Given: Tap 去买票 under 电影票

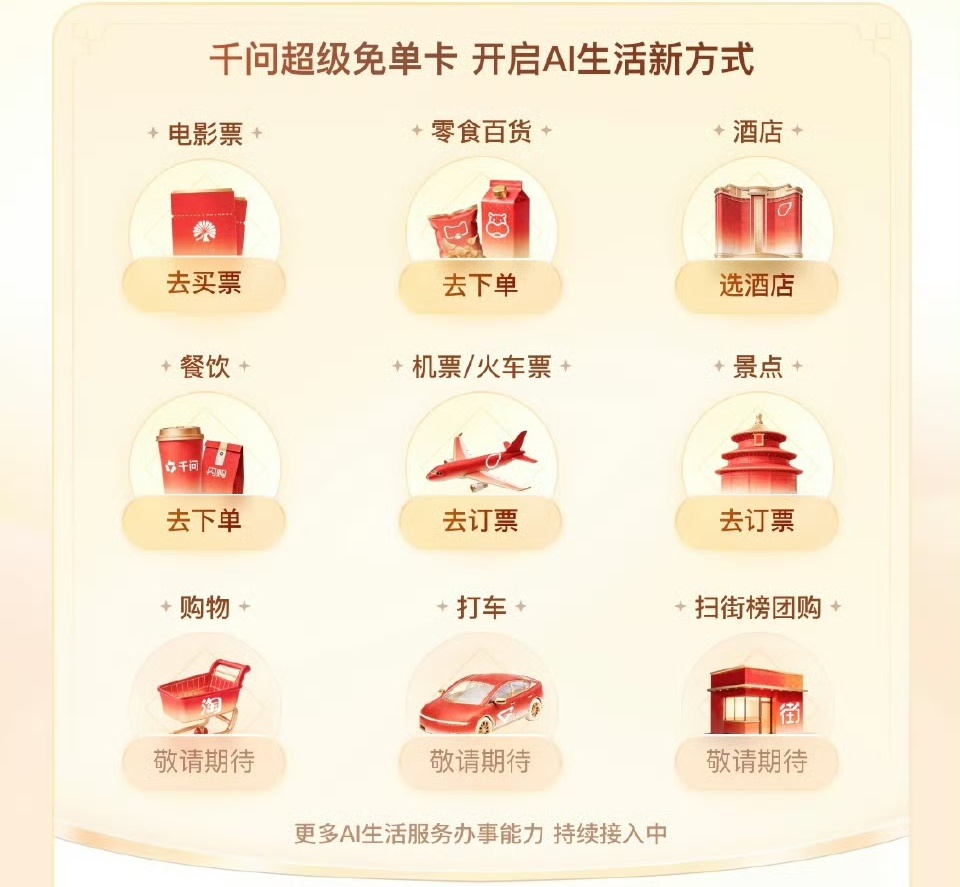Looking at the screenshot, I should (x=204, y=284).
